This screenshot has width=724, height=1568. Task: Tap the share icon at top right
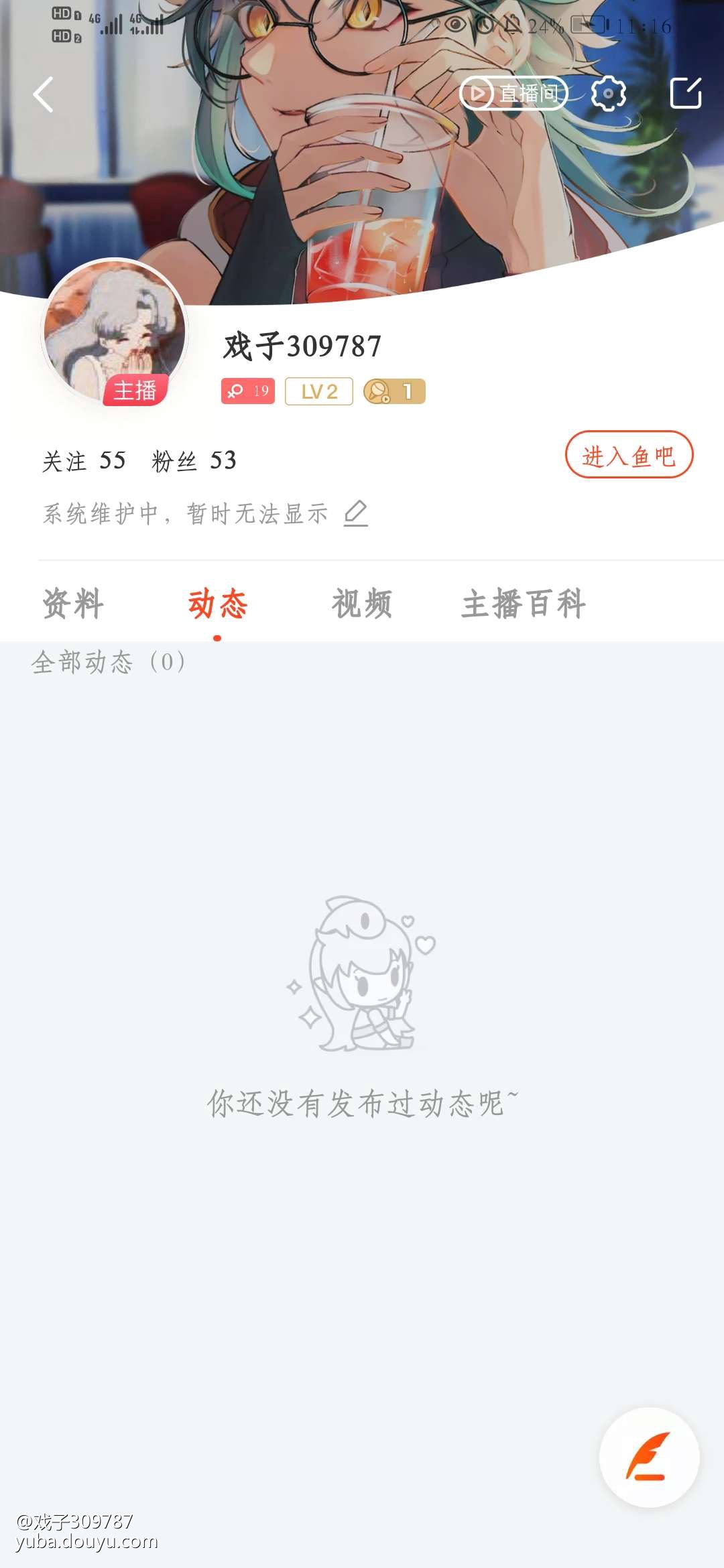685,94
